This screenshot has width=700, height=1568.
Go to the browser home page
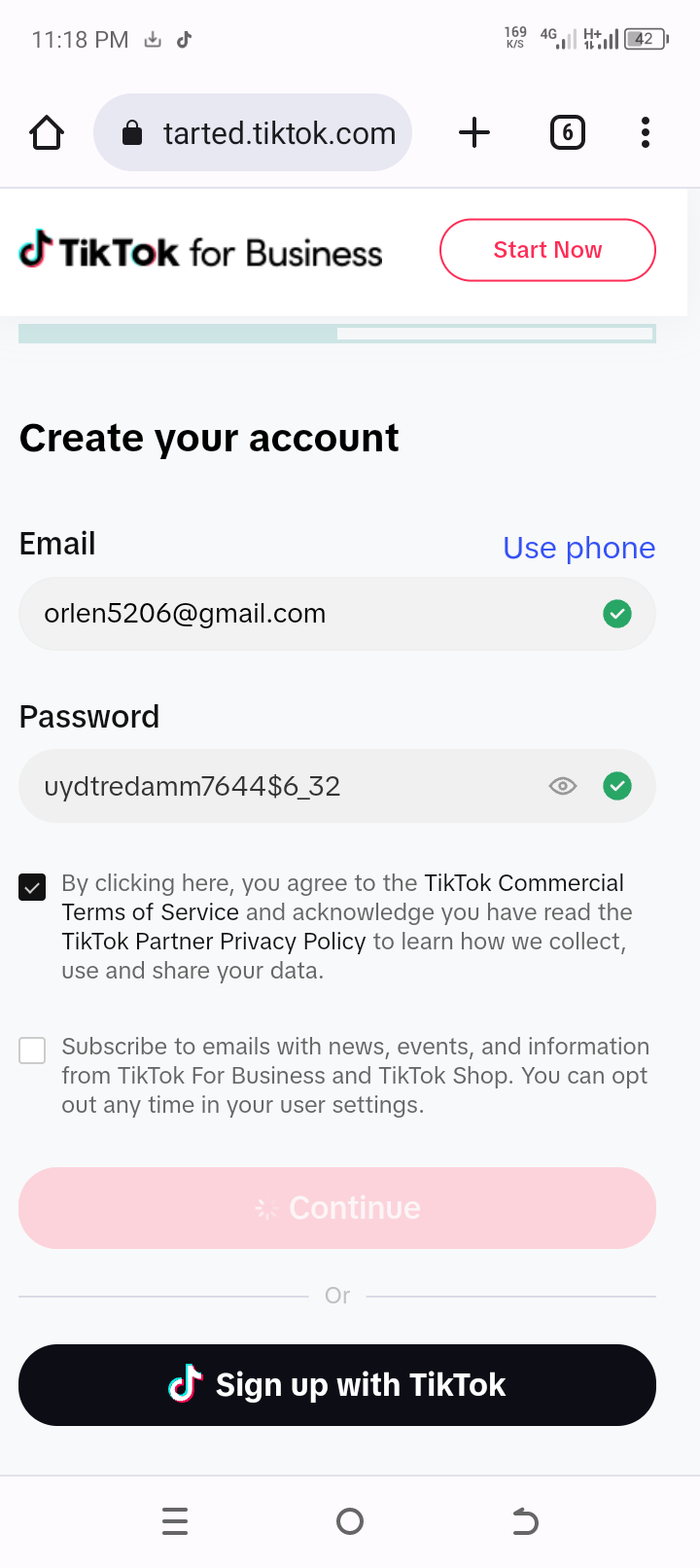coord(47,132)
